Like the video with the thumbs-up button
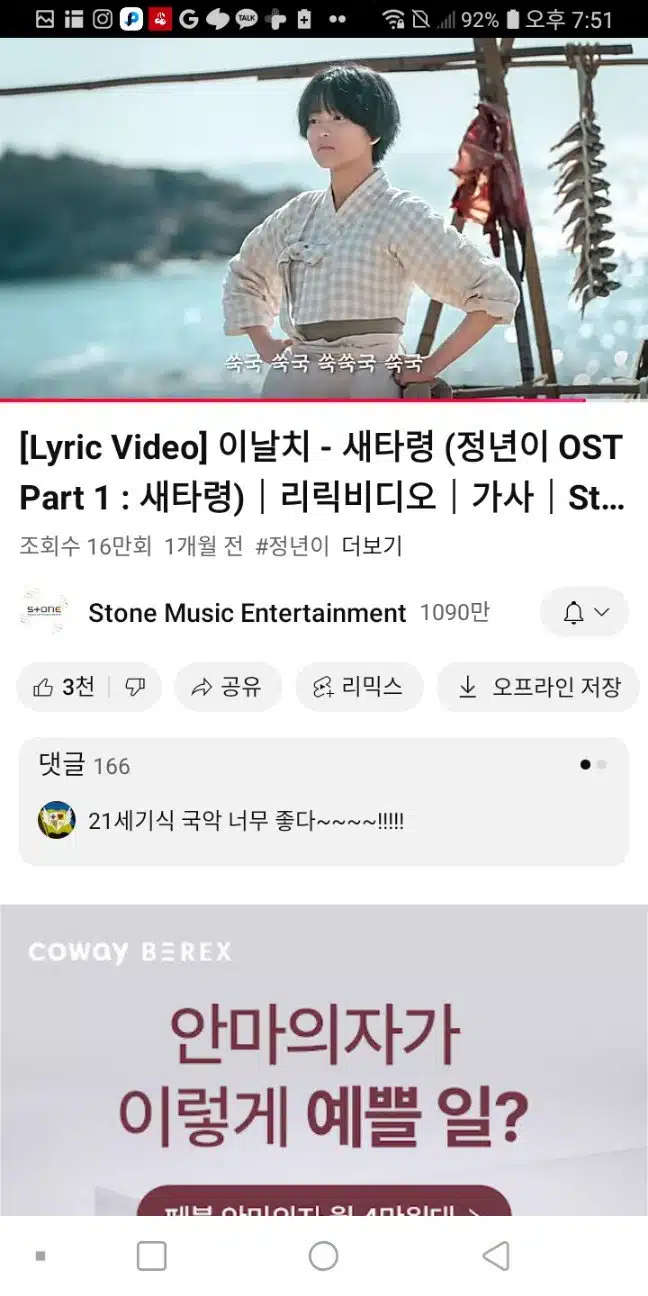This screenshot has height=1296, width=648. point(63,687)
